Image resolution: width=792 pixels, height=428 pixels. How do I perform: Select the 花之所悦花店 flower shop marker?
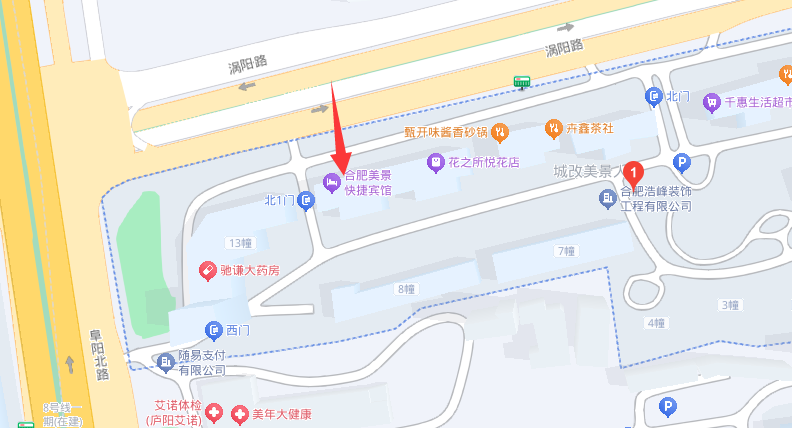(435, 161)
